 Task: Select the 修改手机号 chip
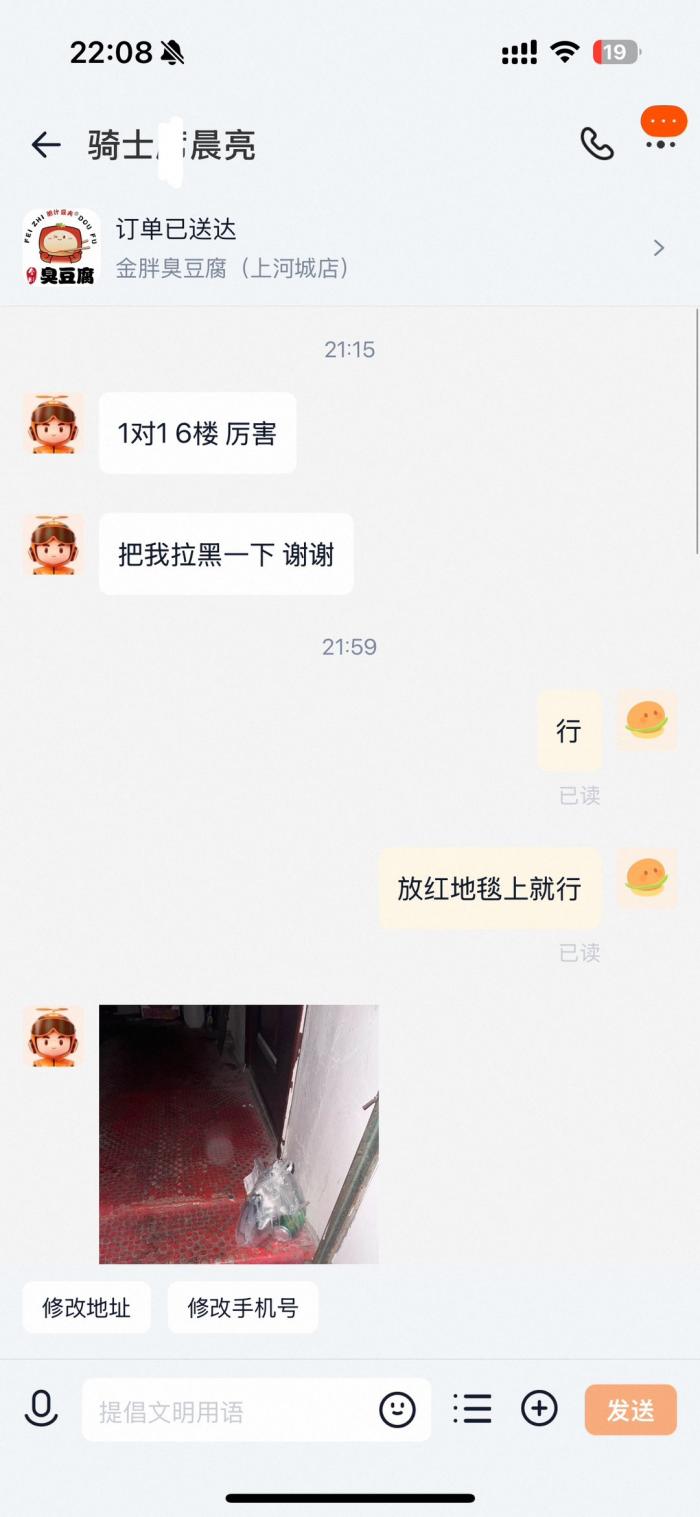[243, 1308]
